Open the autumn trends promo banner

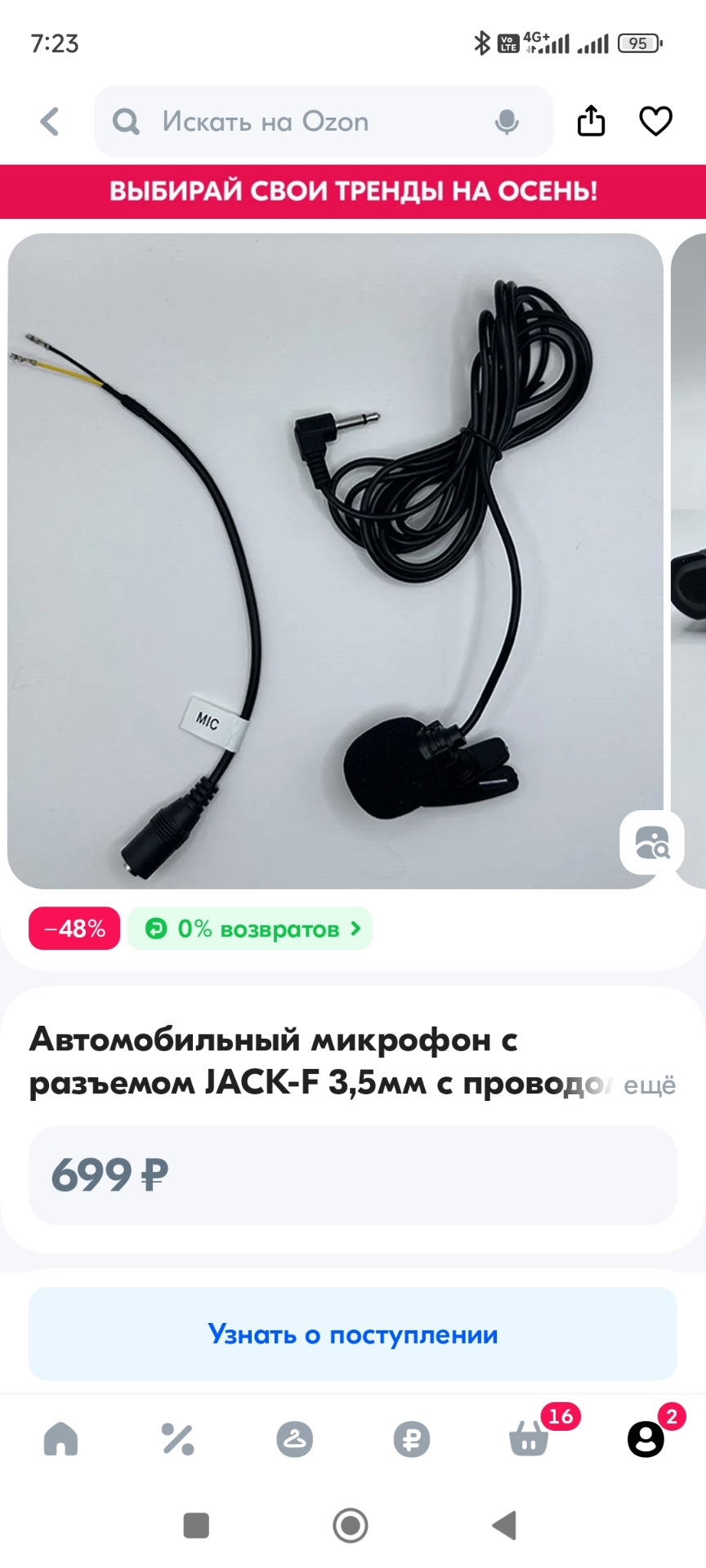point(353,191)
